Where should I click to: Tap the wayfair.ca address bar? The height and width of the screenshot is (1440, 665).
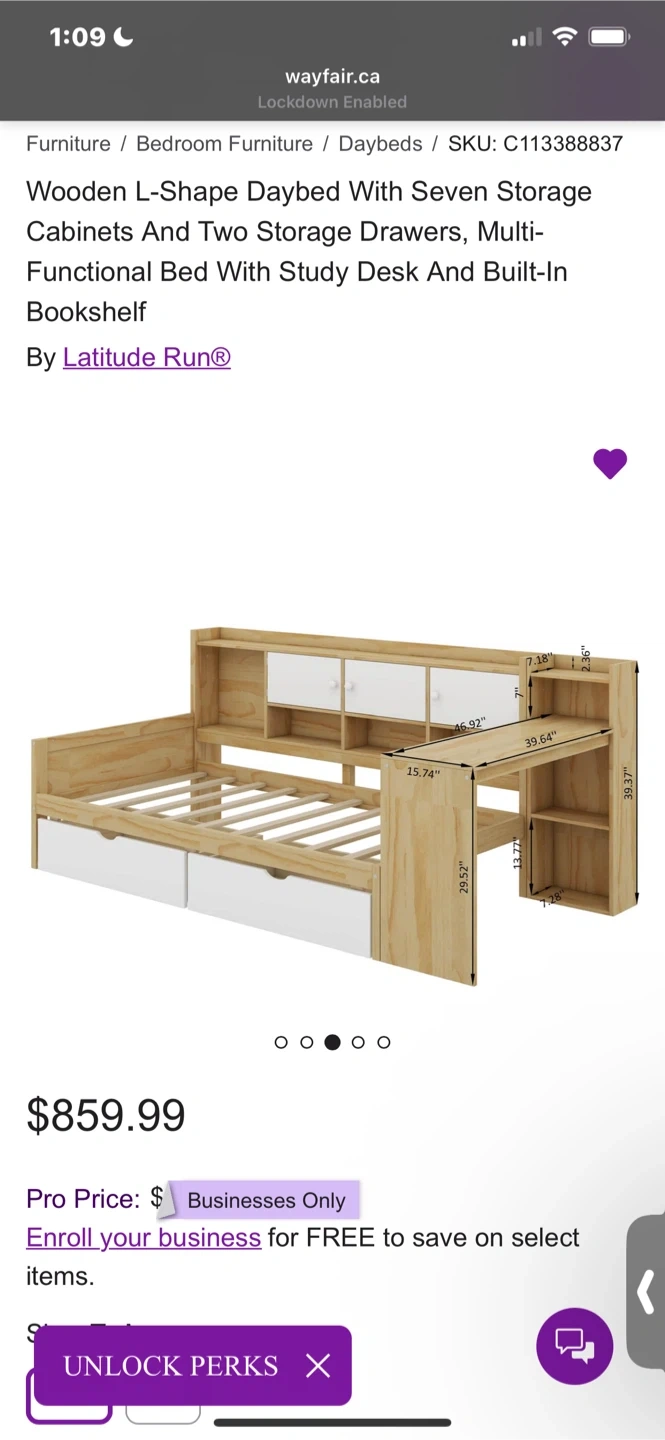point(332,87)
